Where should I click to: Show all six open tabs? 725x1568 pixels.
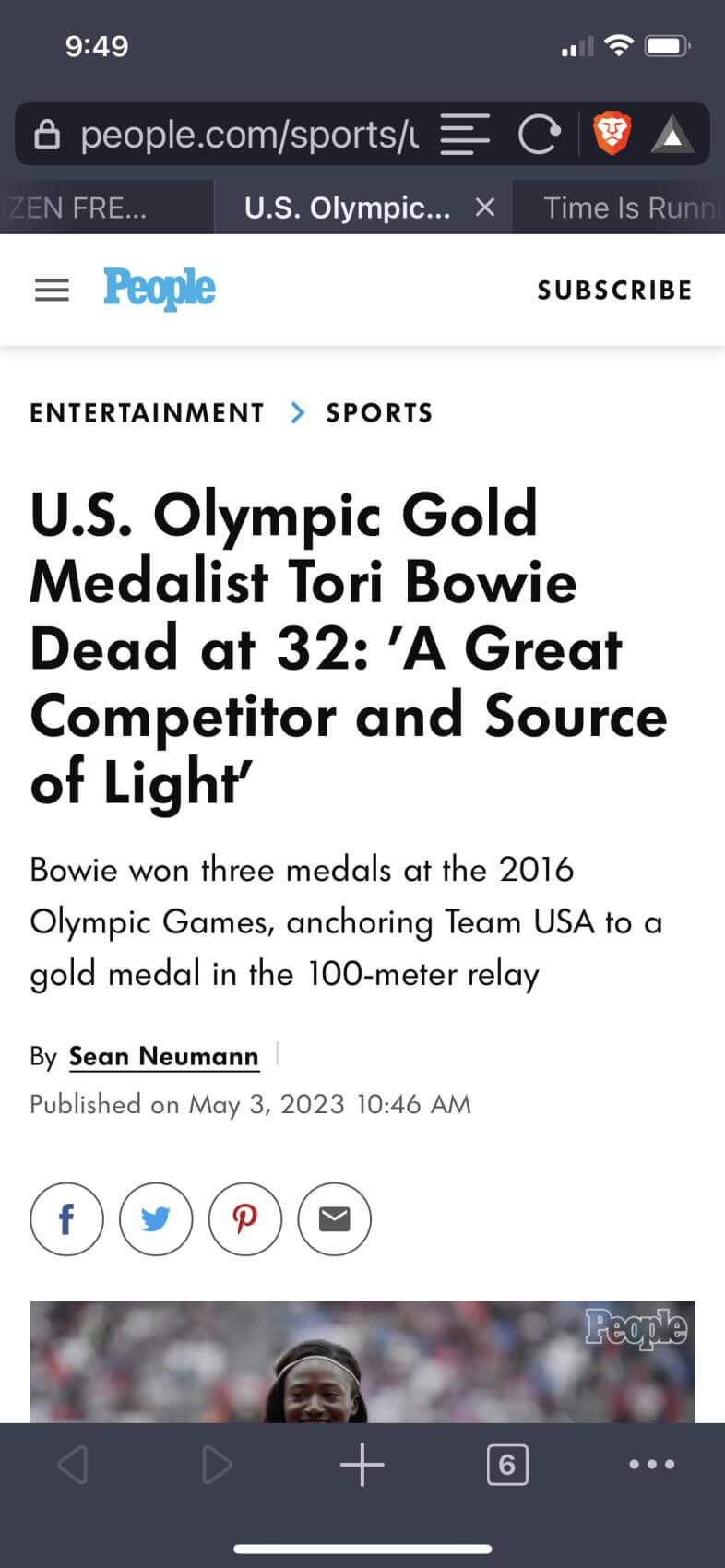(x=506, y=1465)
